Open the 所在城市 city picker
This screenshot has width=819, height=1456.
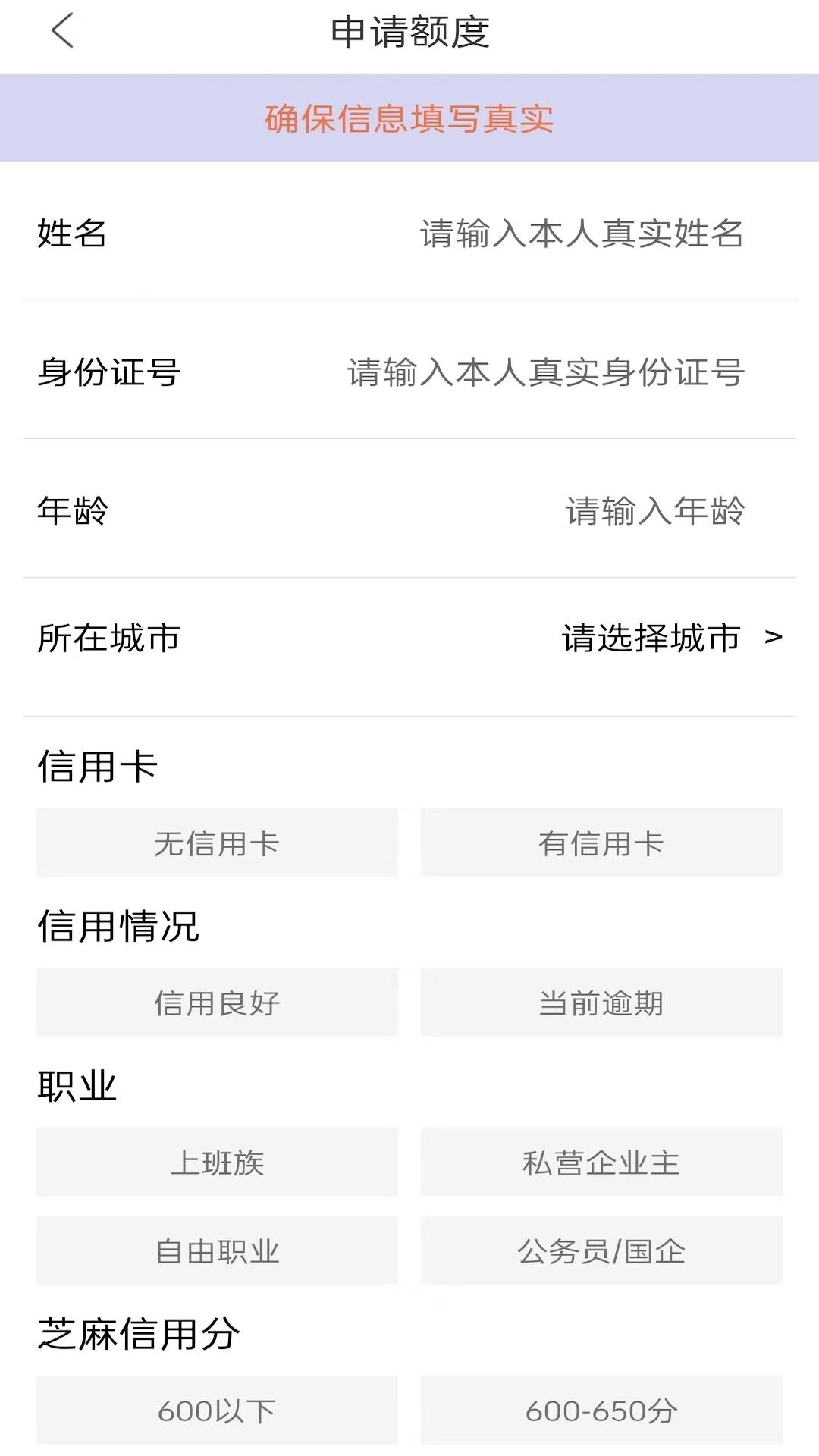(x=670, y=639)
